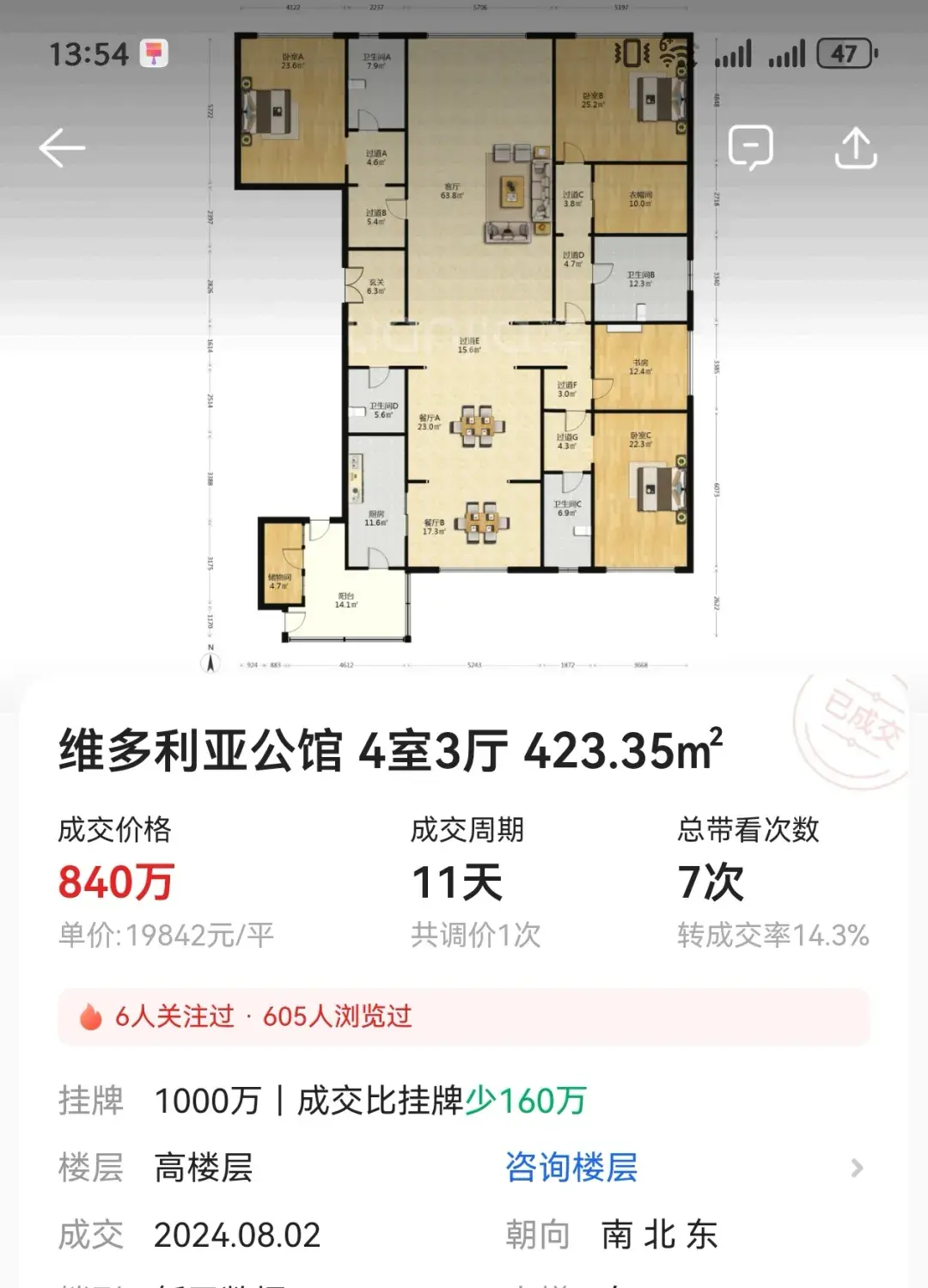This screenshot has height=1288, width=928.
Task: Open the message chat icon
Action: tap(750, 148)
